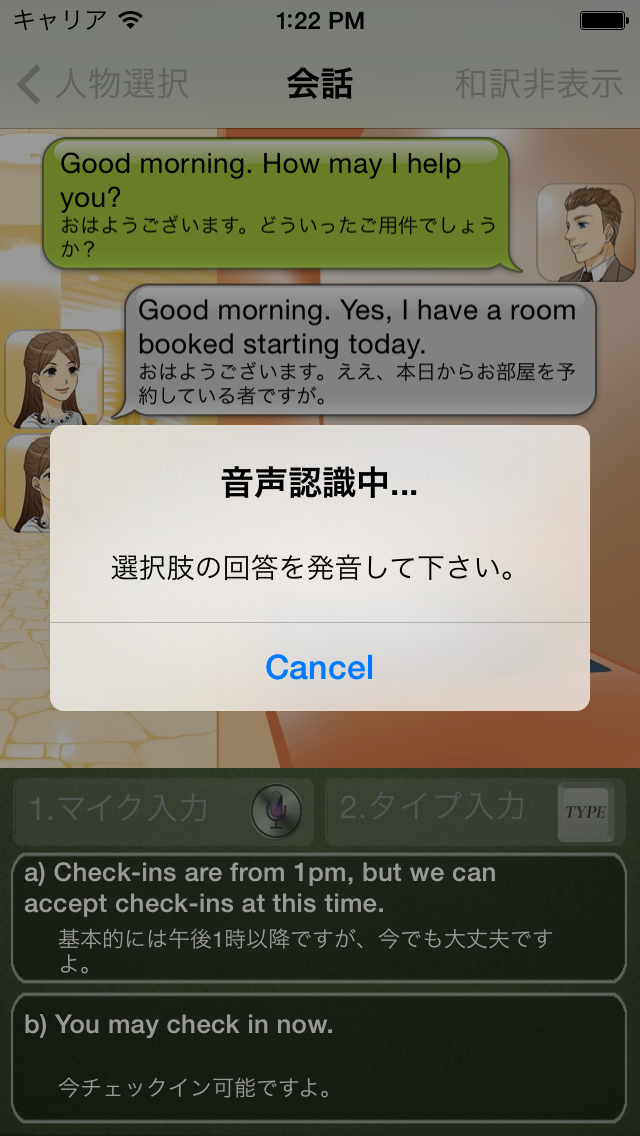Viewport: 640px width, 1136px height.
Task: Cancel the voice recognition dialog
Action: (320, 667)
